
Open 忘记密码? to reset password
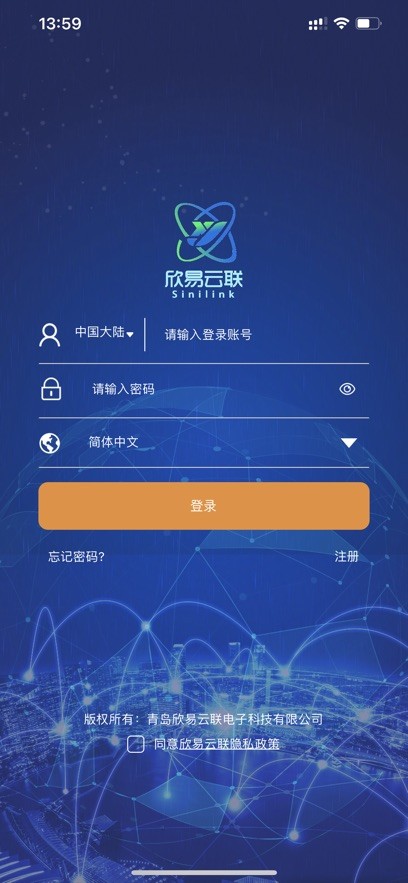[77, 557]
